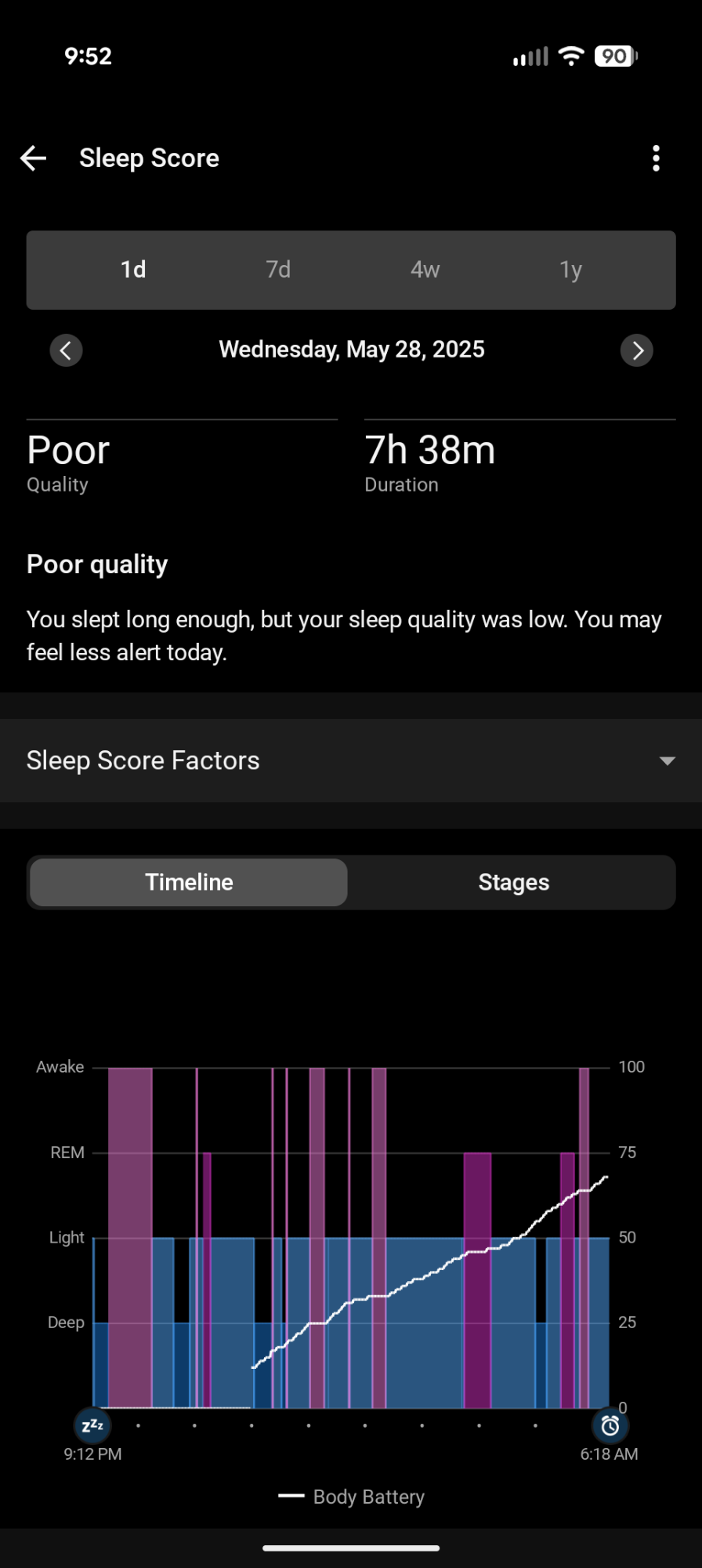Screen dimensions: 702x1568
Task: Open the overflow menu
Action: click(656, 158)
